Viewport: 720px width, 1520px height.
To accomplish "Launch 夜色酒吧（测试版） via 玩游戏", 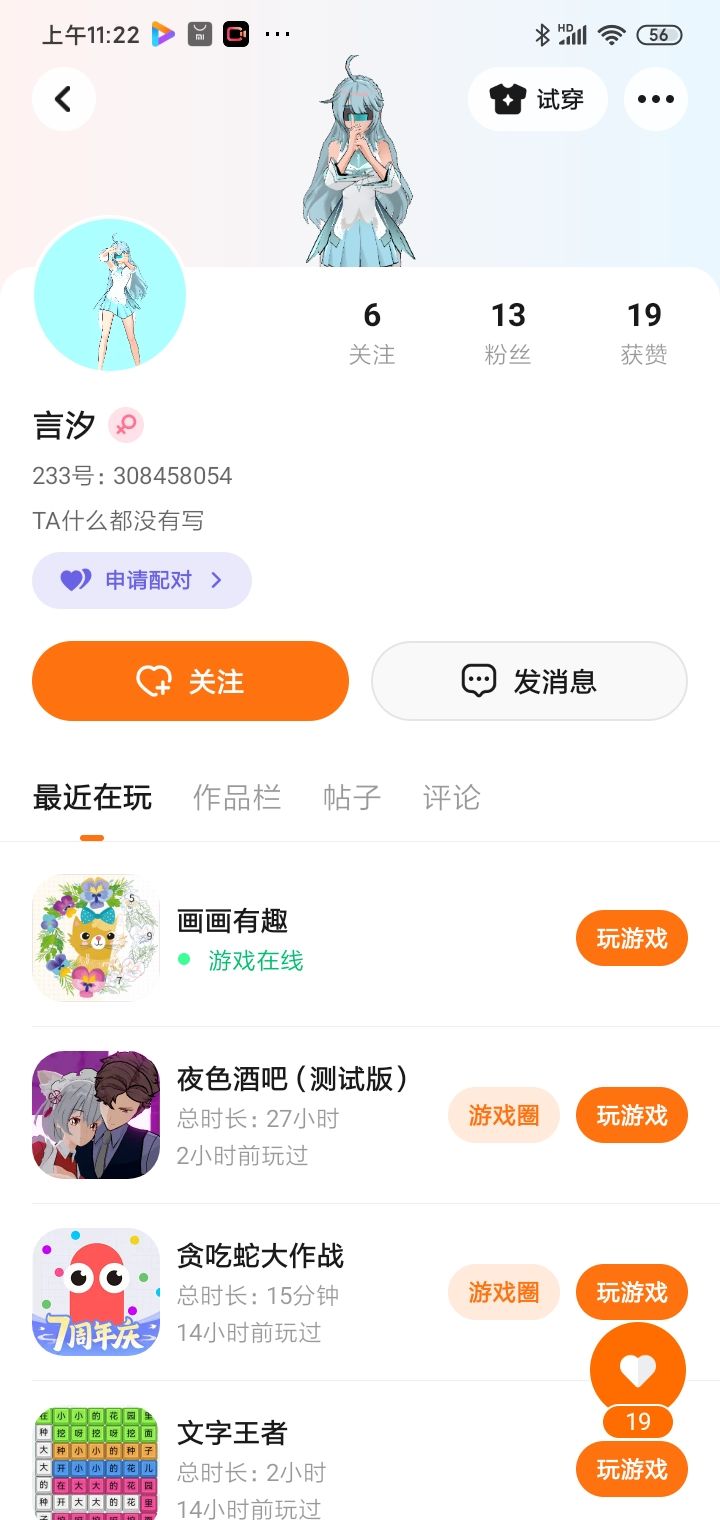I will [631, 1115].
